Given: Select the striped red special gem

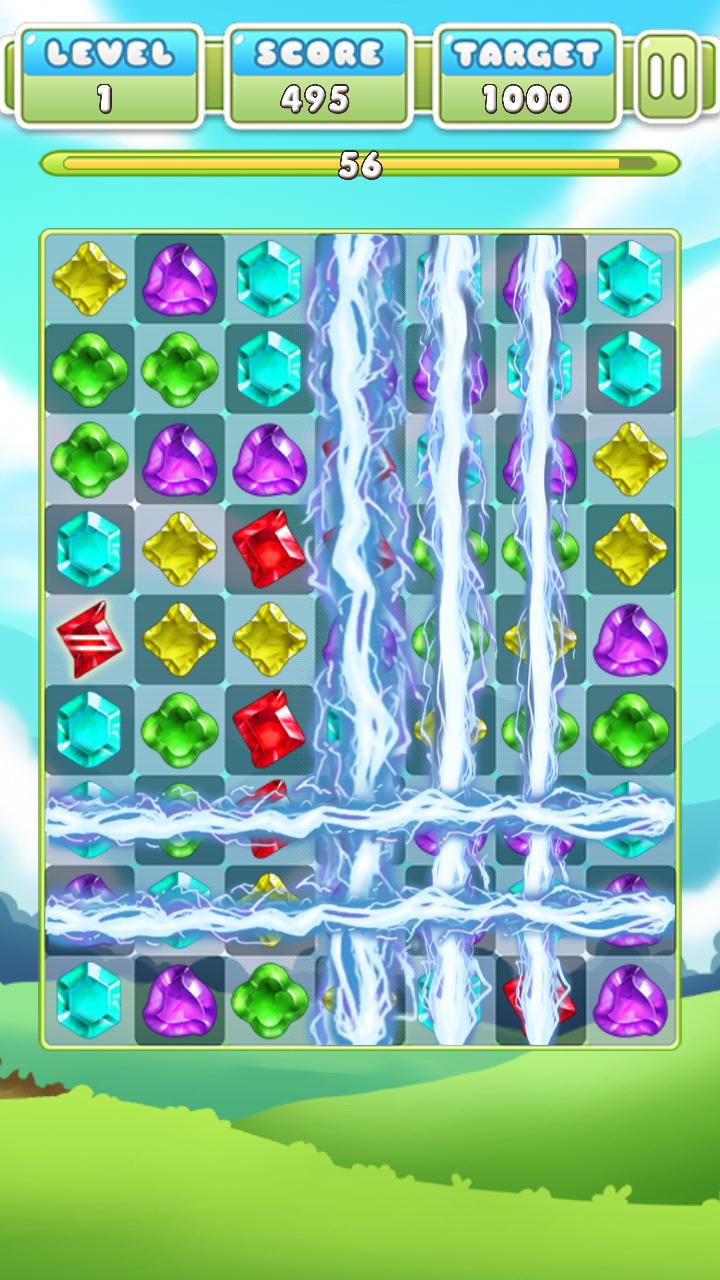Looking at the screenshot, I should [x=89, y=639].
